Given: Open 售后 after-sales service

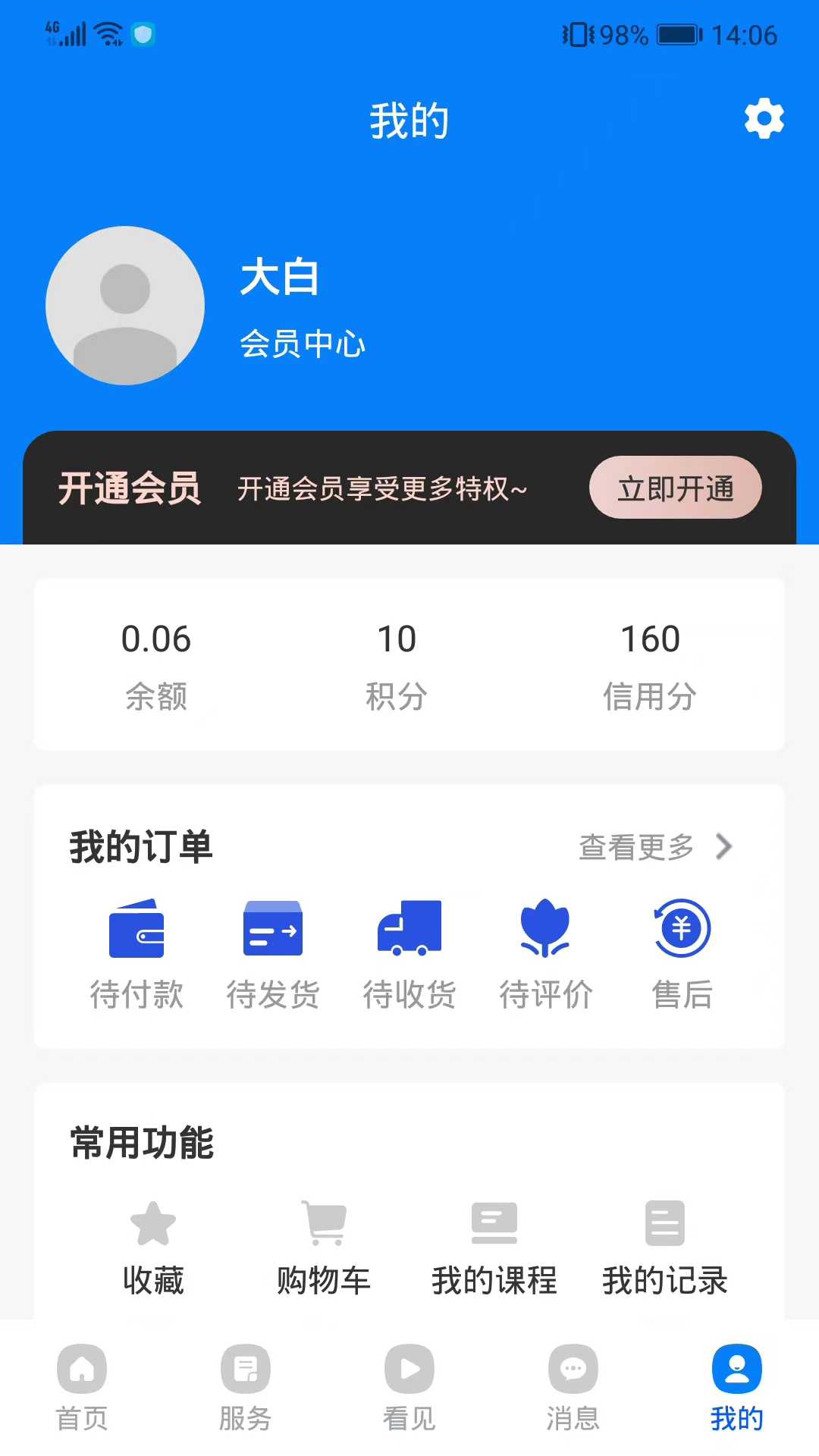Looking at the screenshot, I should click(x=682, y=954).
